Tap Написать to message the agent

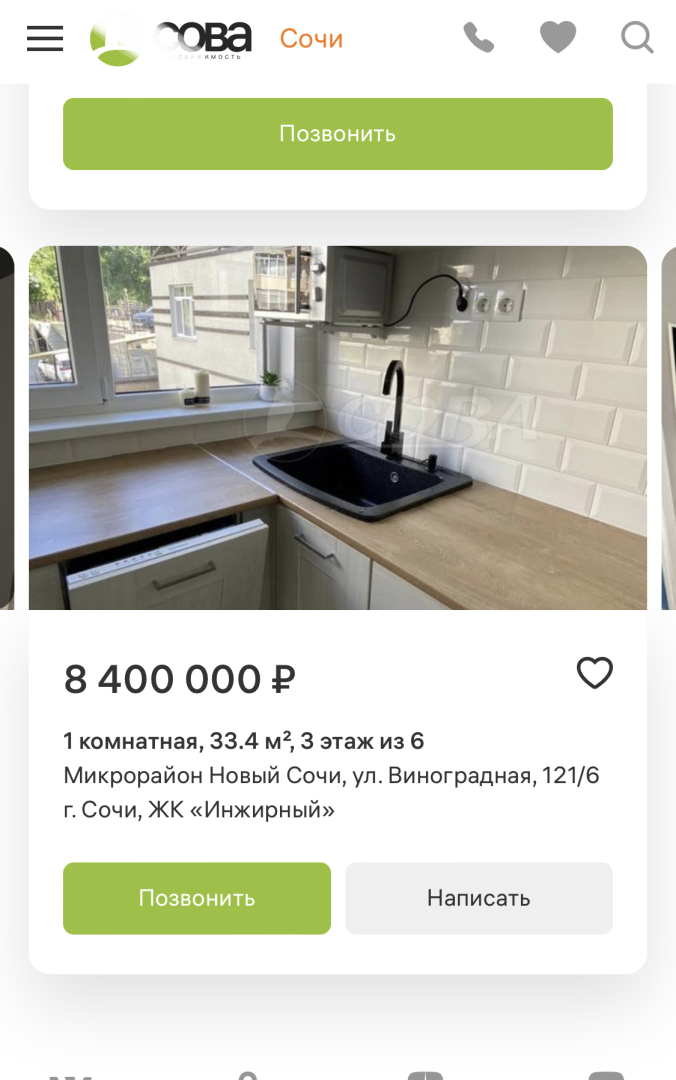(478, 898)
